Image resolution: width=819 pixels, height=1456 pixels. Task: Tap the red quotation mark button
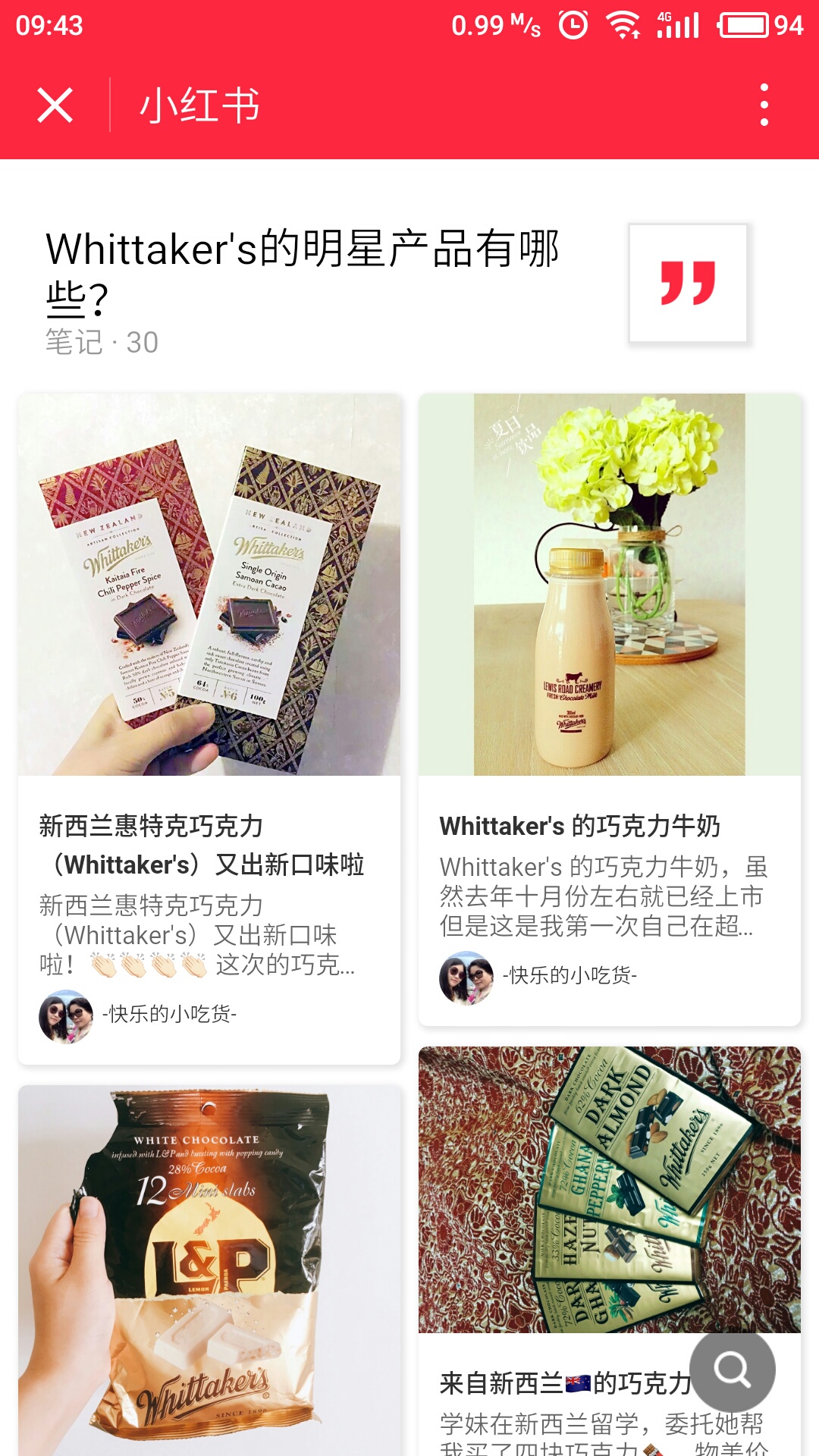coord(688,284)
